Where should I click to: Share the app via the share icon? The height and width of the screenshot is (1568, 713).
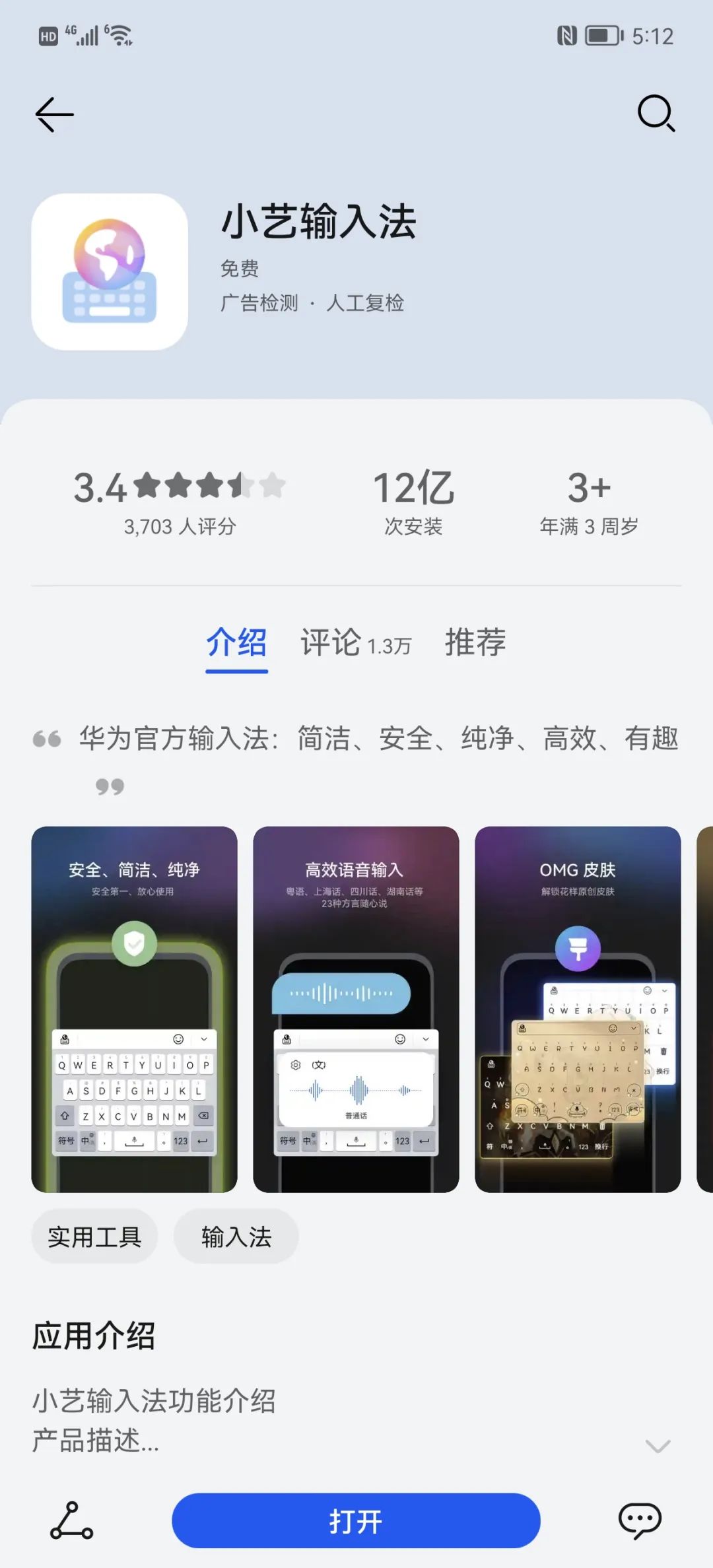69,1521
